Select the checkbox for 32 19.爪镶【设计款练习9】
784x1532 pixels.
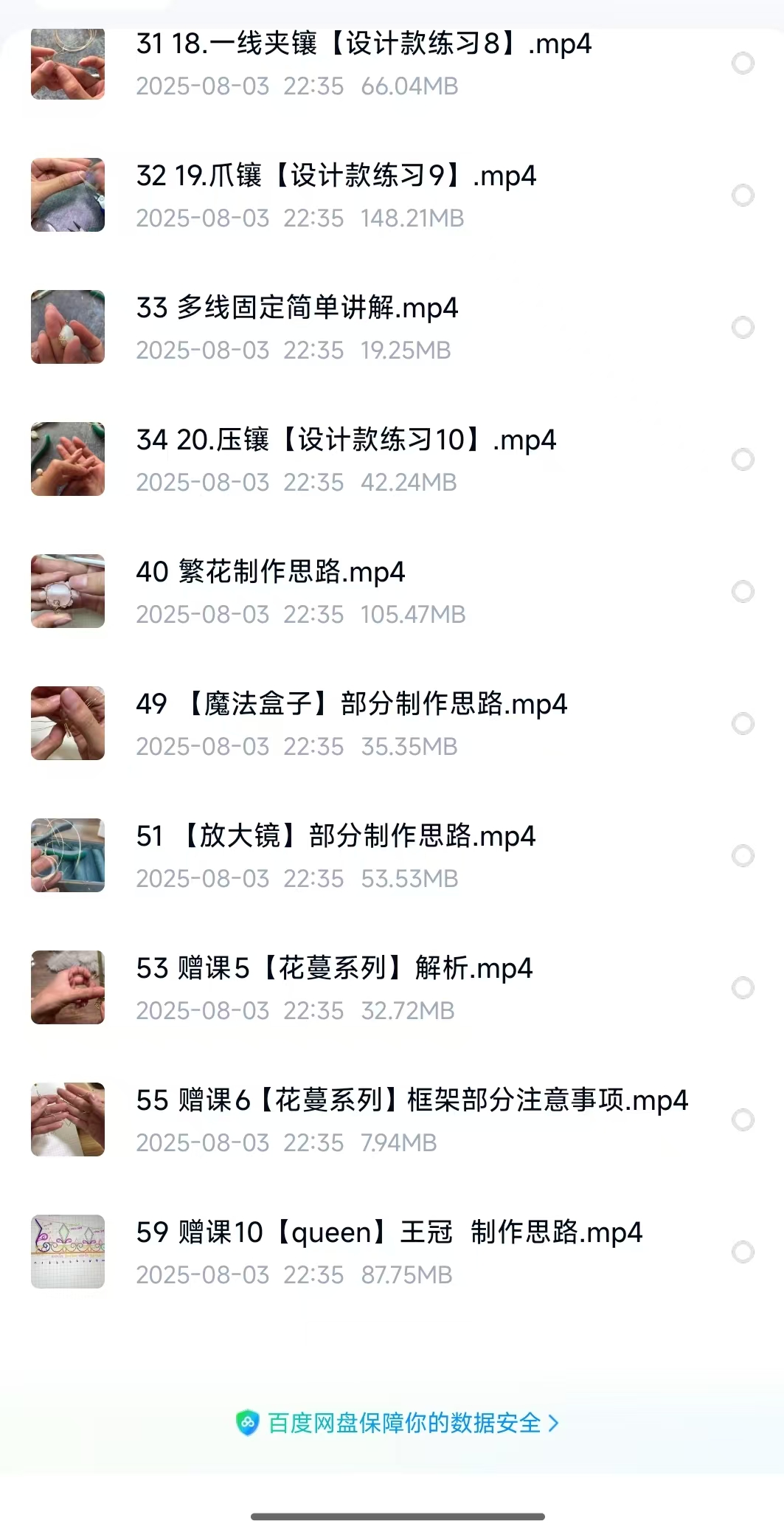[743, 196]
